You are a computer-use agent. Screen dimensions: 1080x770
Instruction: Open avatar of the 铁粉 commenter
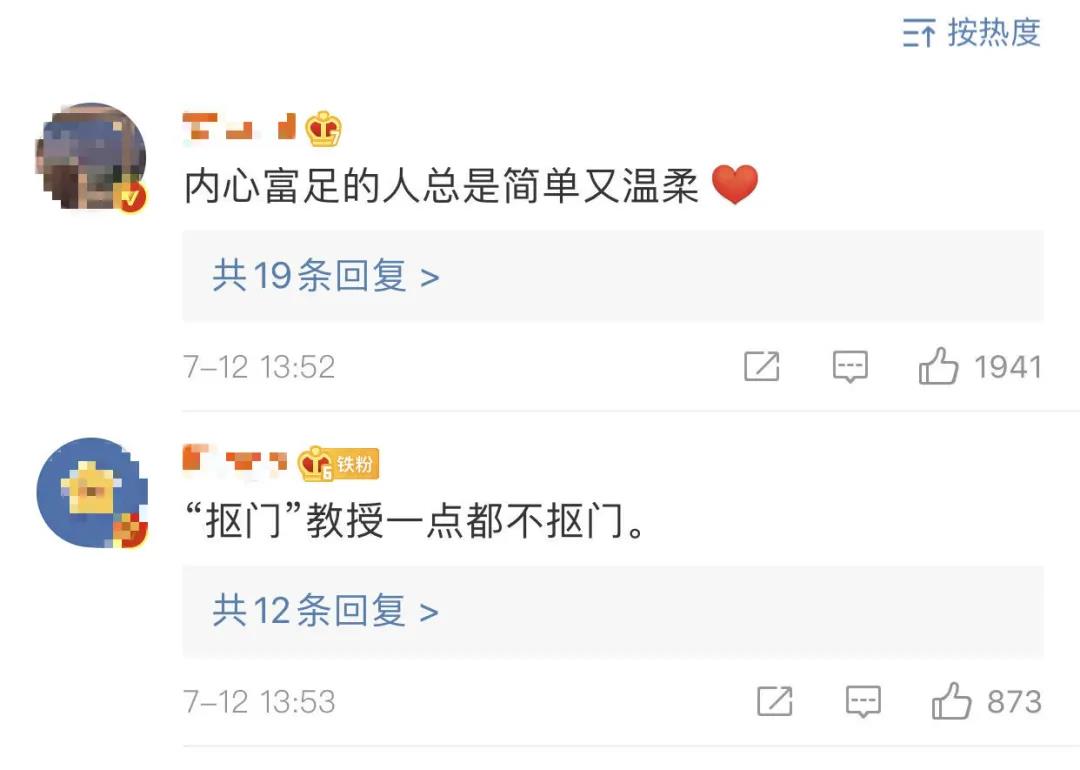point(92,492)
